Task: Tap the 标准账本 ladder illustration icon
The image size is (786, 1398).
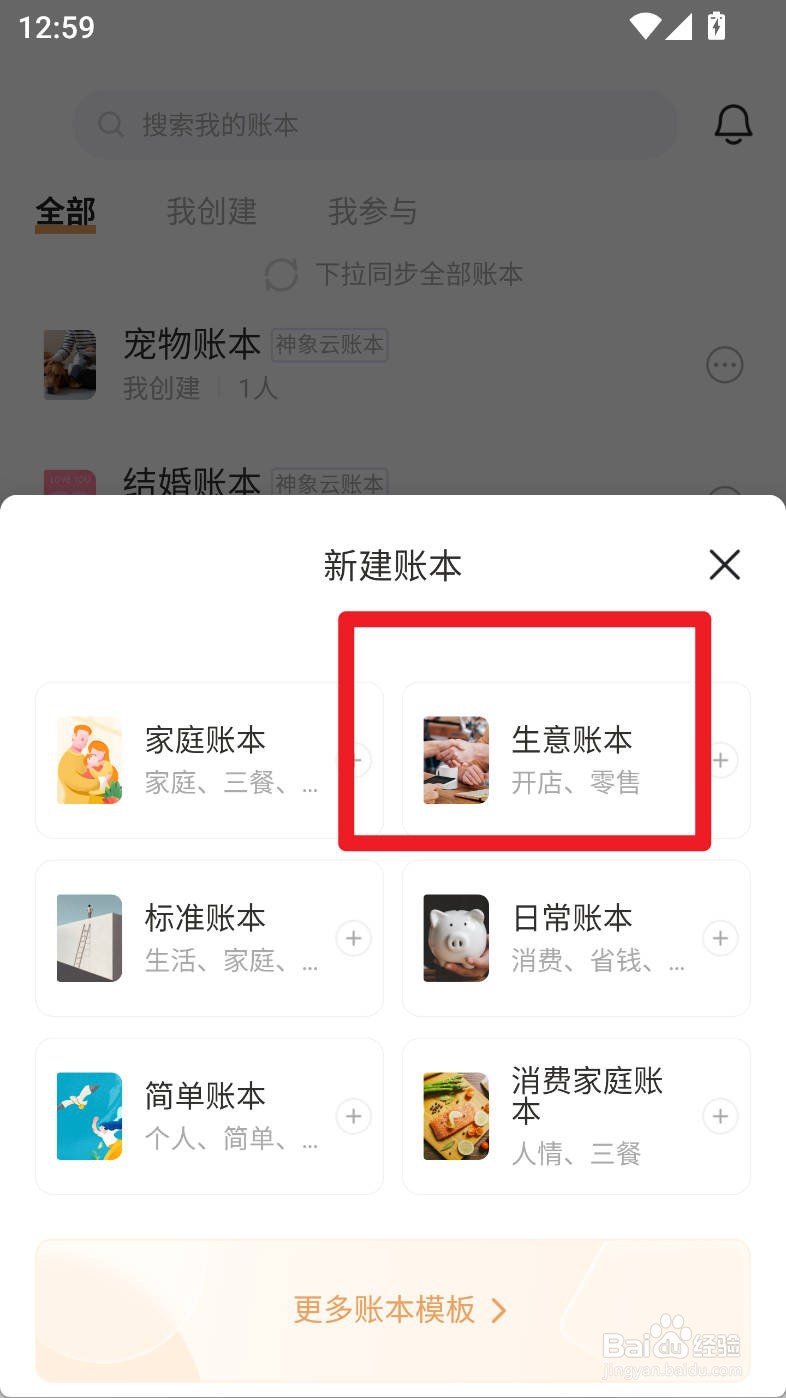Action: pyautogui.click(x=89, y=938)
